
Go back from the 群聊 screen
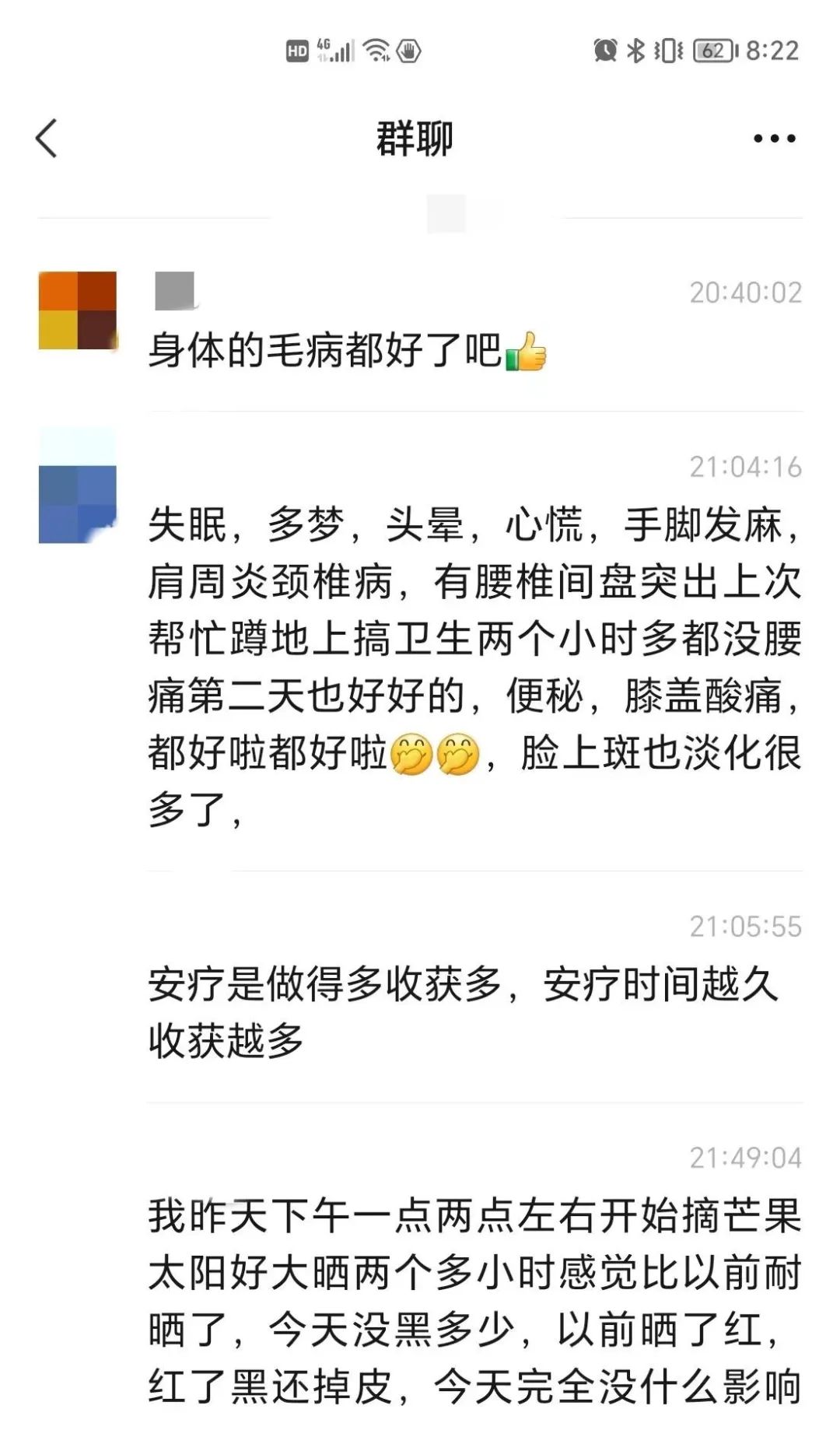[x=47, y=138]
